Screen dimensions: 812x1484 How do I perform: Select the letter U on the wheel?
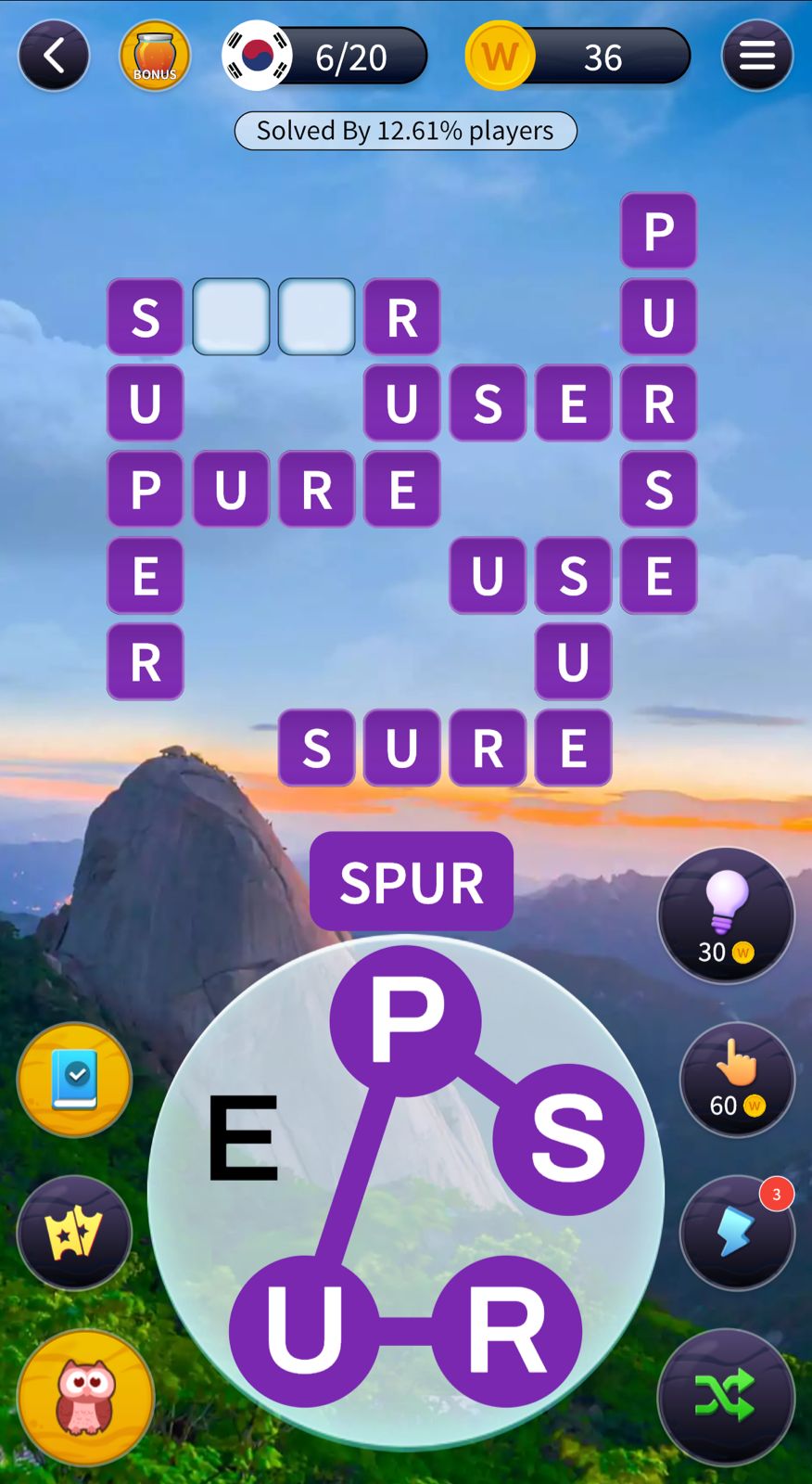click(304, 1330)
